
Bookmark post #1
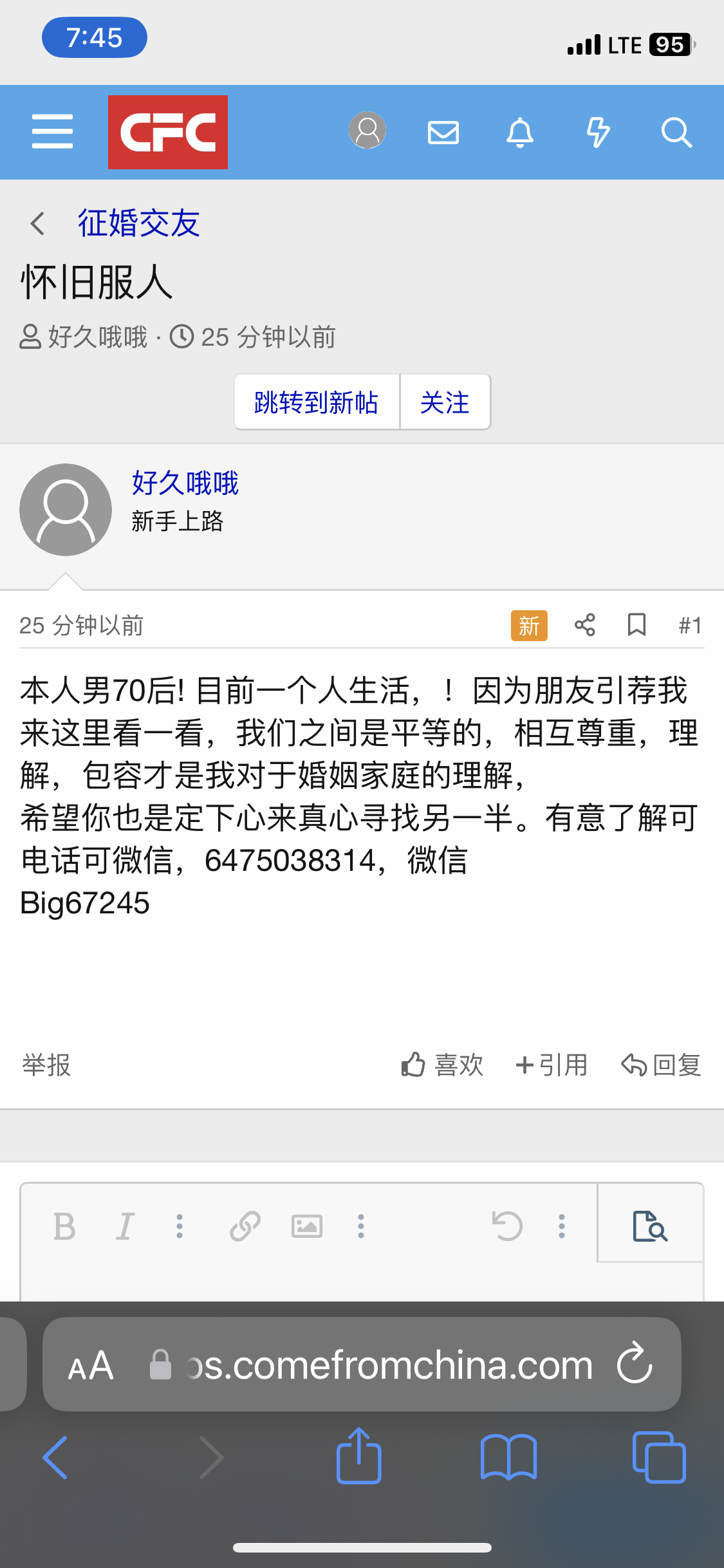636,625
